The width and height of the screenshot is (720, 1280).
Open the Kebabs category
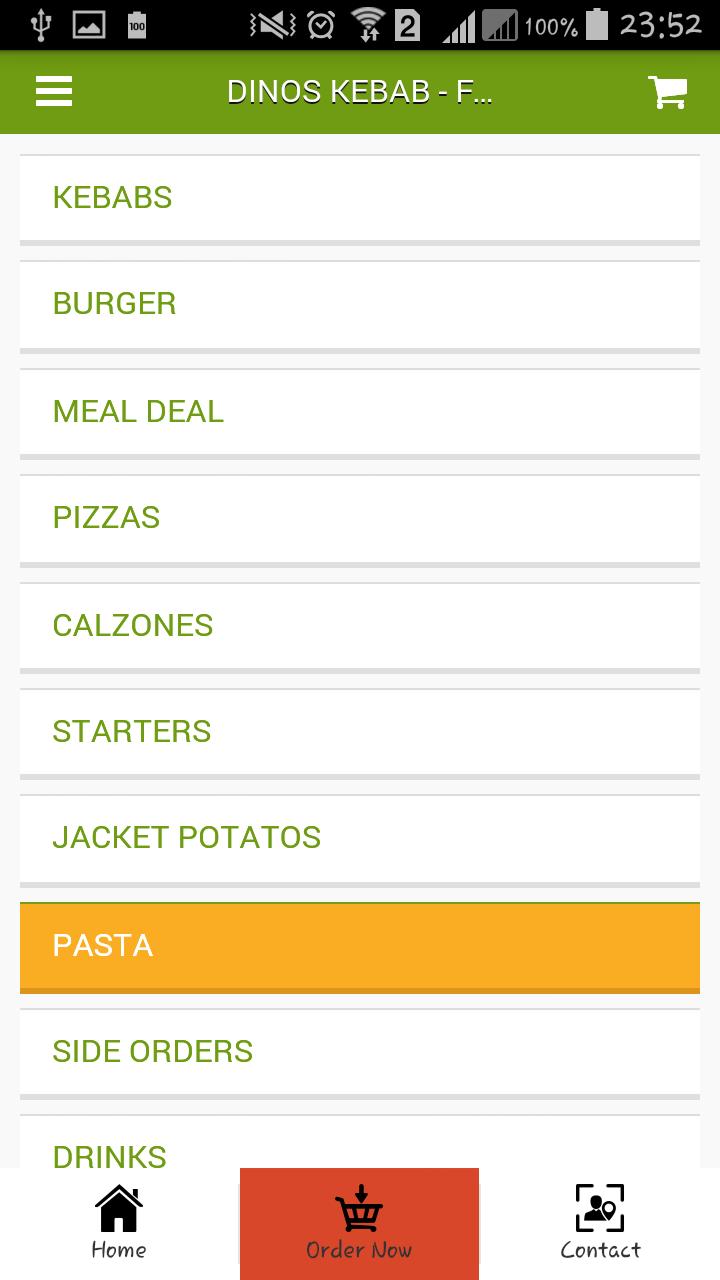360,198
